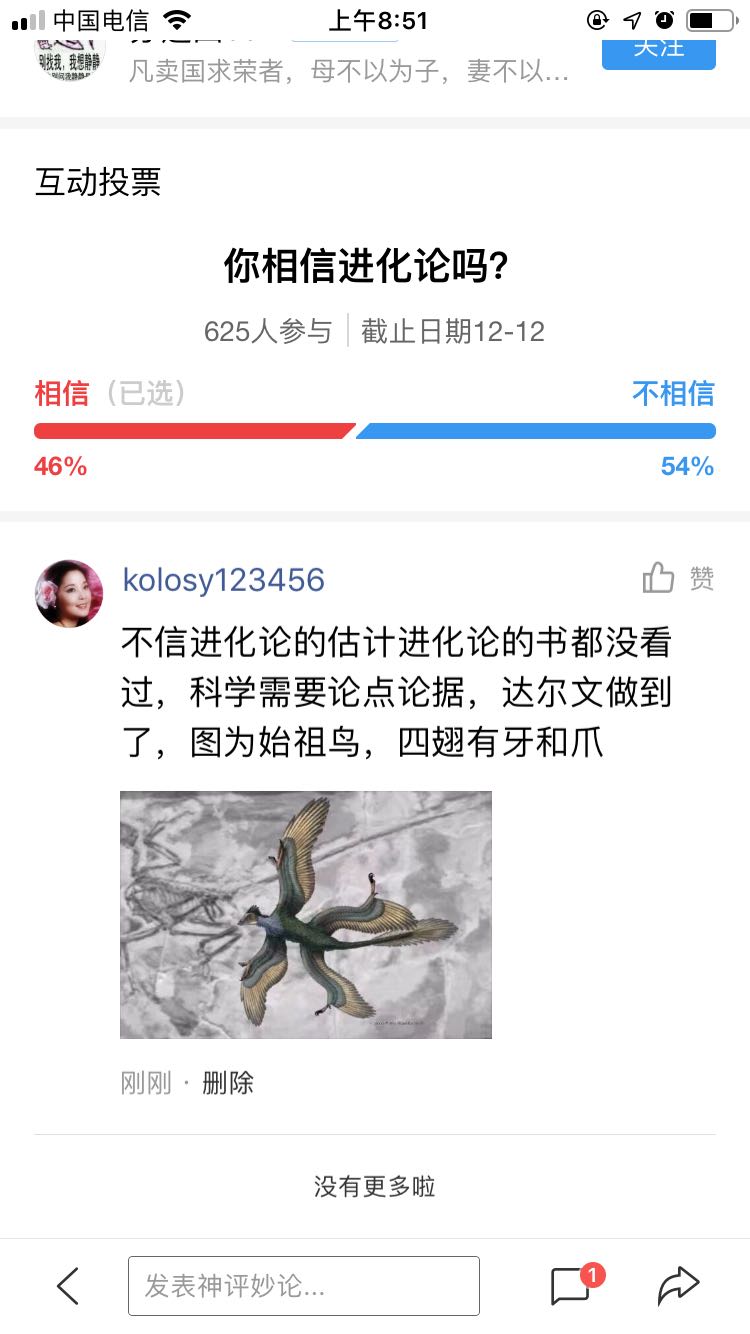Select the 不相信 vote option

[673, 393]
